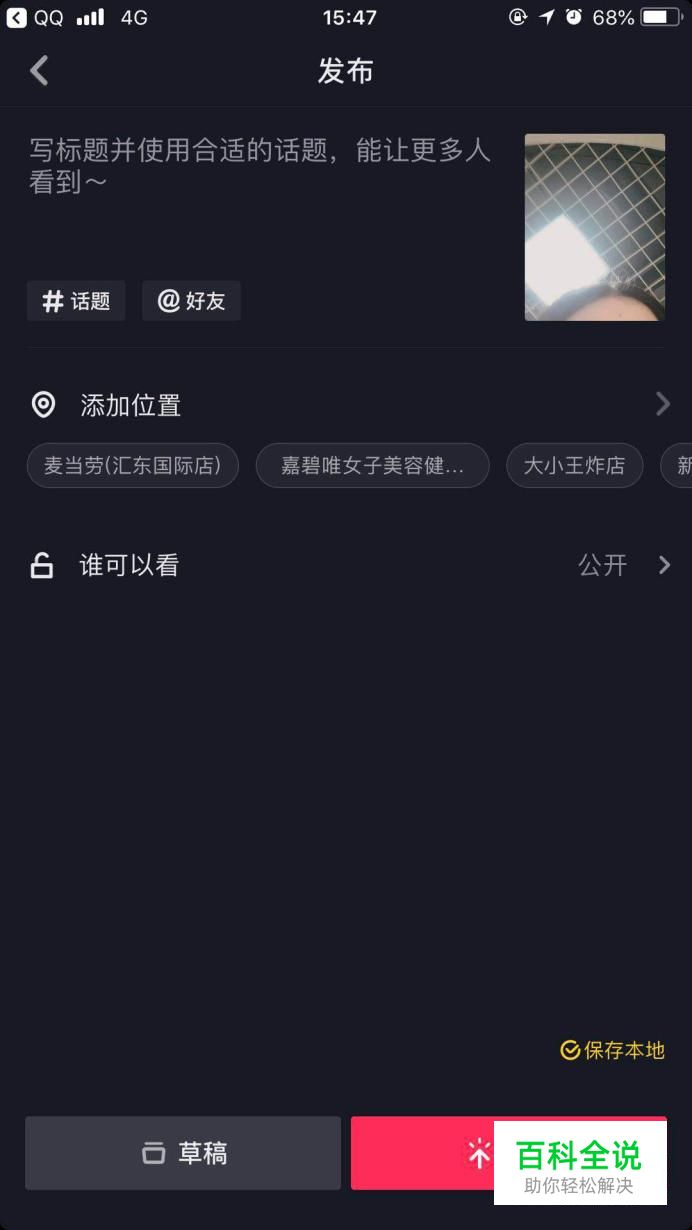Open the 添加位置 row
This screenshot has height=1230, width=692.
click(346, 405)
